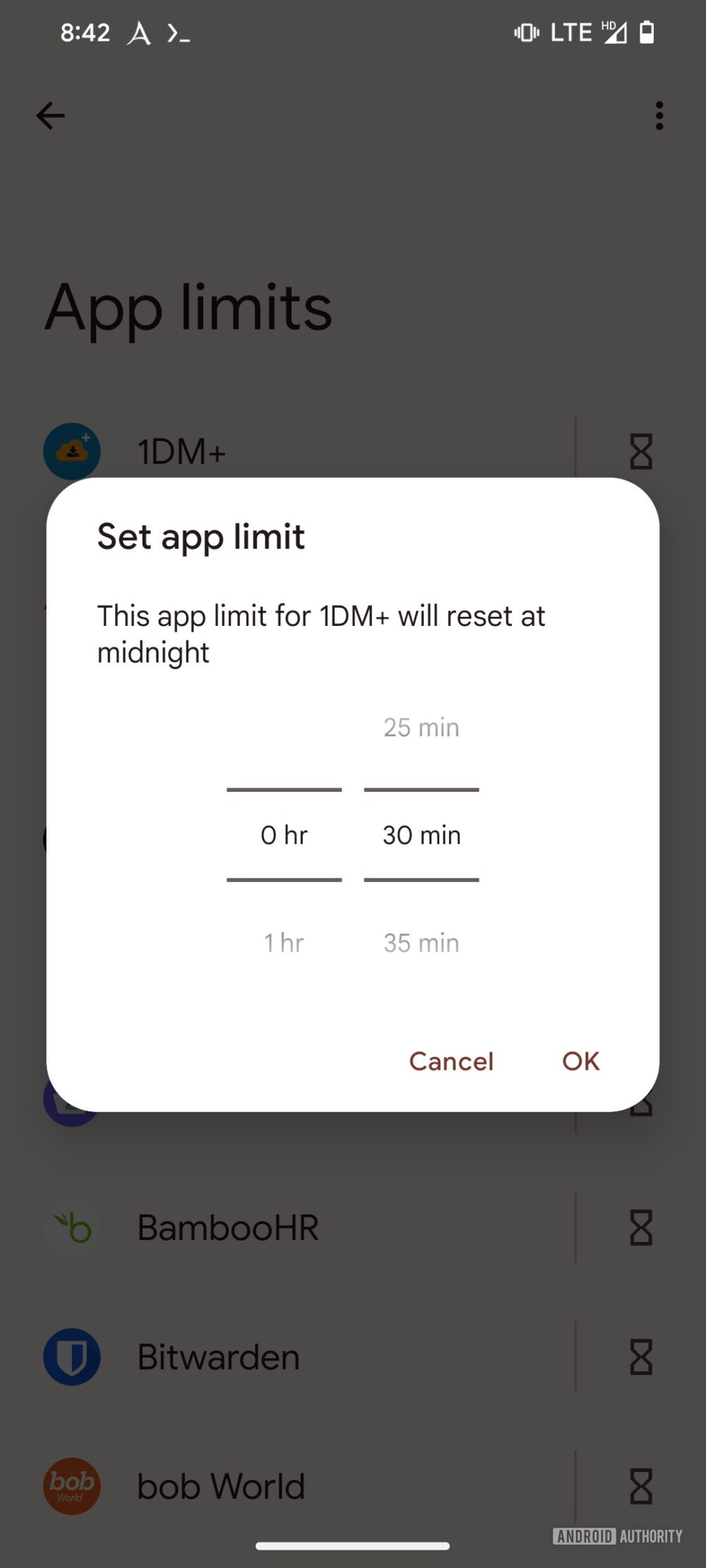Tap the vibration mode icon in status bar
The width and height of the screenshot is (706, 1568).
[527, 32]
